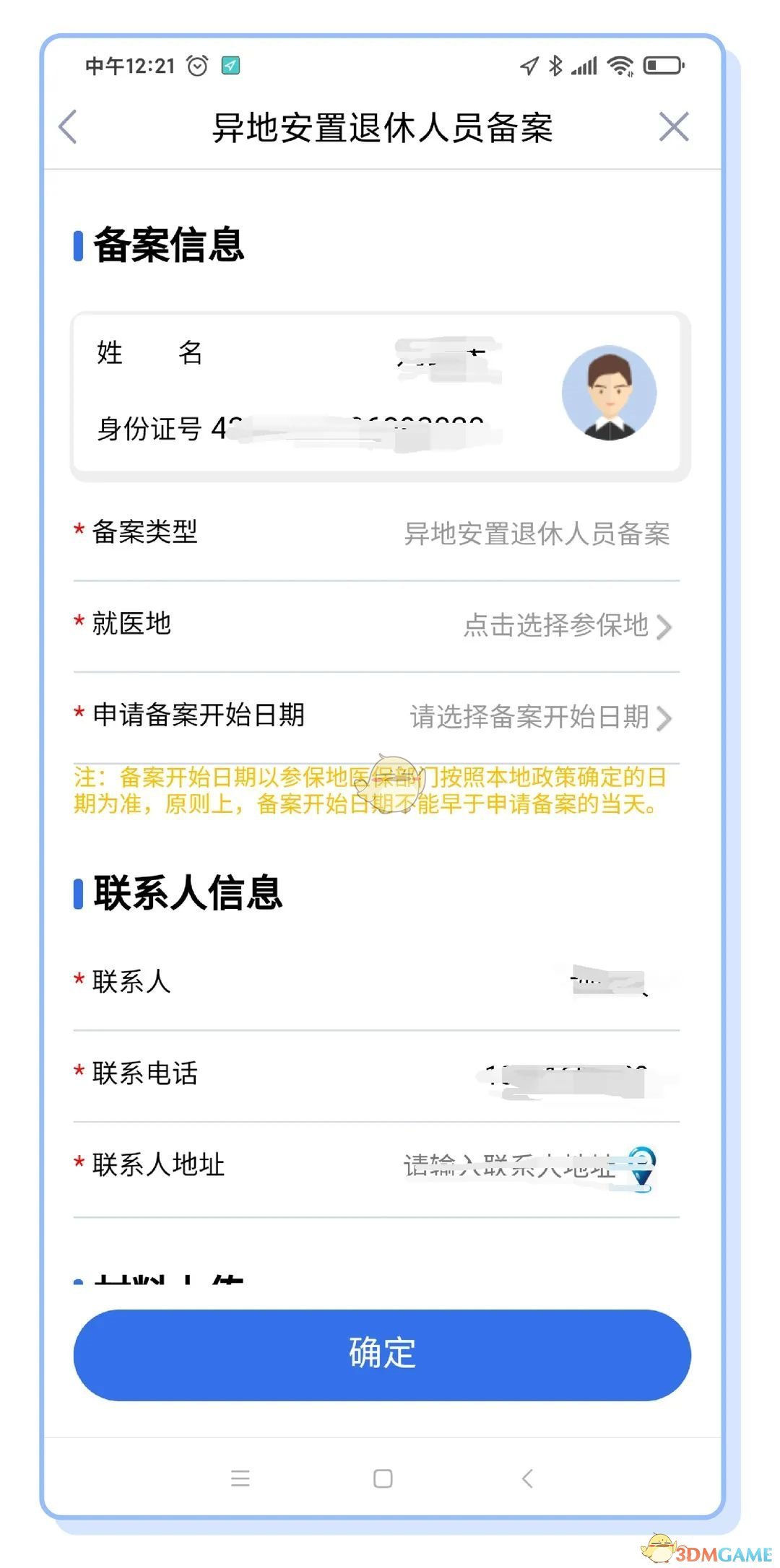Choose the 申请备案开始日期 date
Viewport: 780px width, 1568px height.
tap(376, 717)
